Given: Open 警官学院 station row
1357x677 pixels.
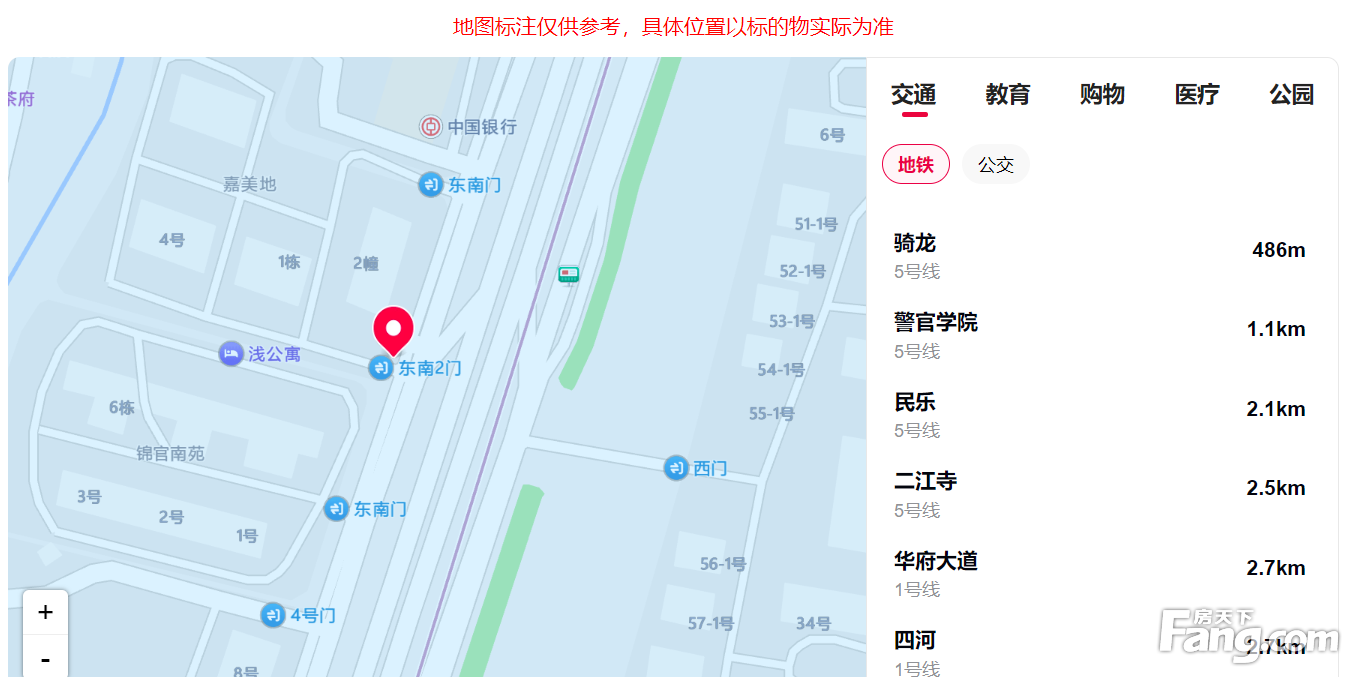Looking at the screenshot, I should point(1098,335).
